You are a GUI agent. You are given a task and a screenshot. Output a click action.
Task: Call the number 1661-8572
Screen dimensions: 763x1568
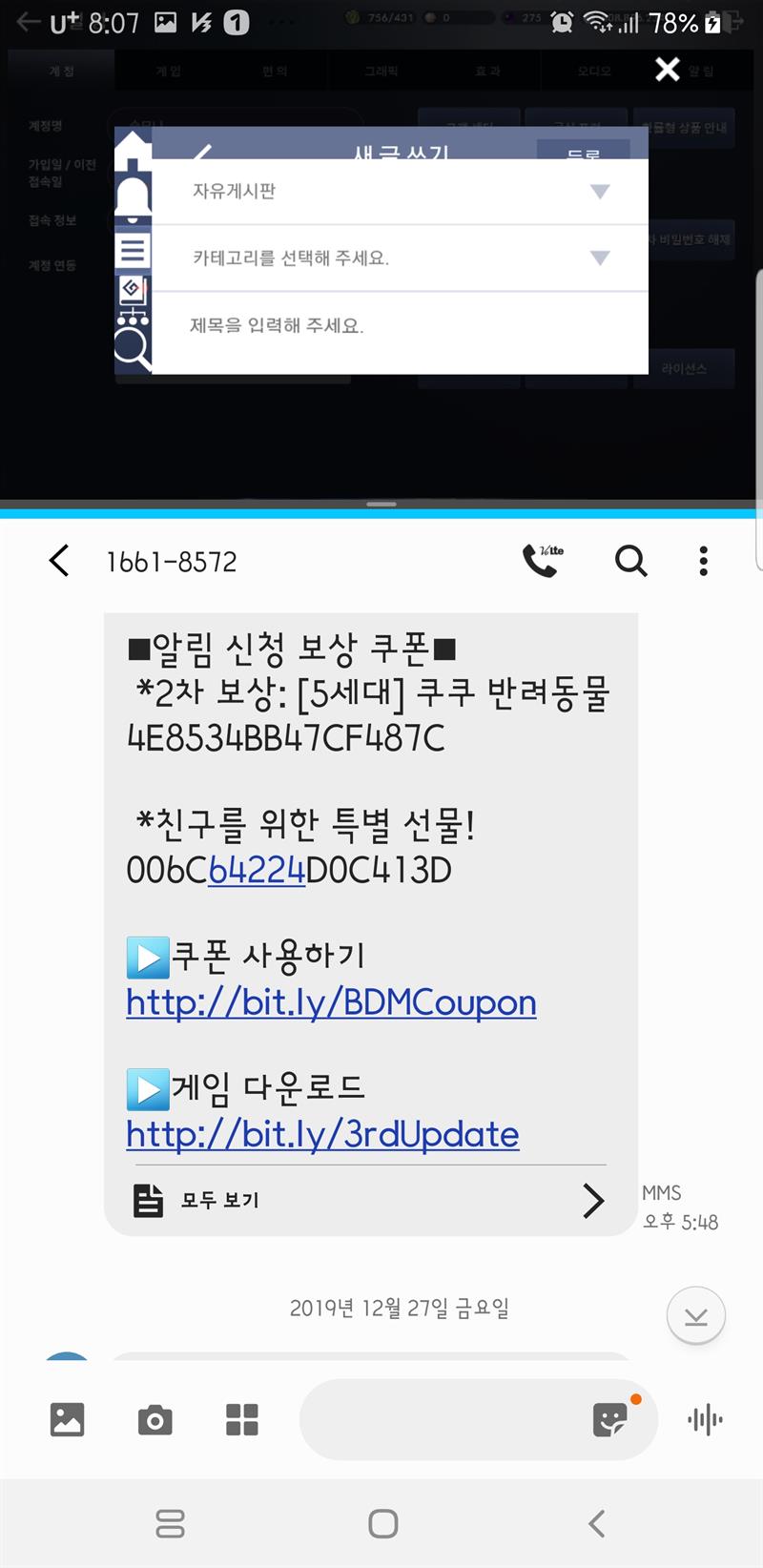click(543, 561)
